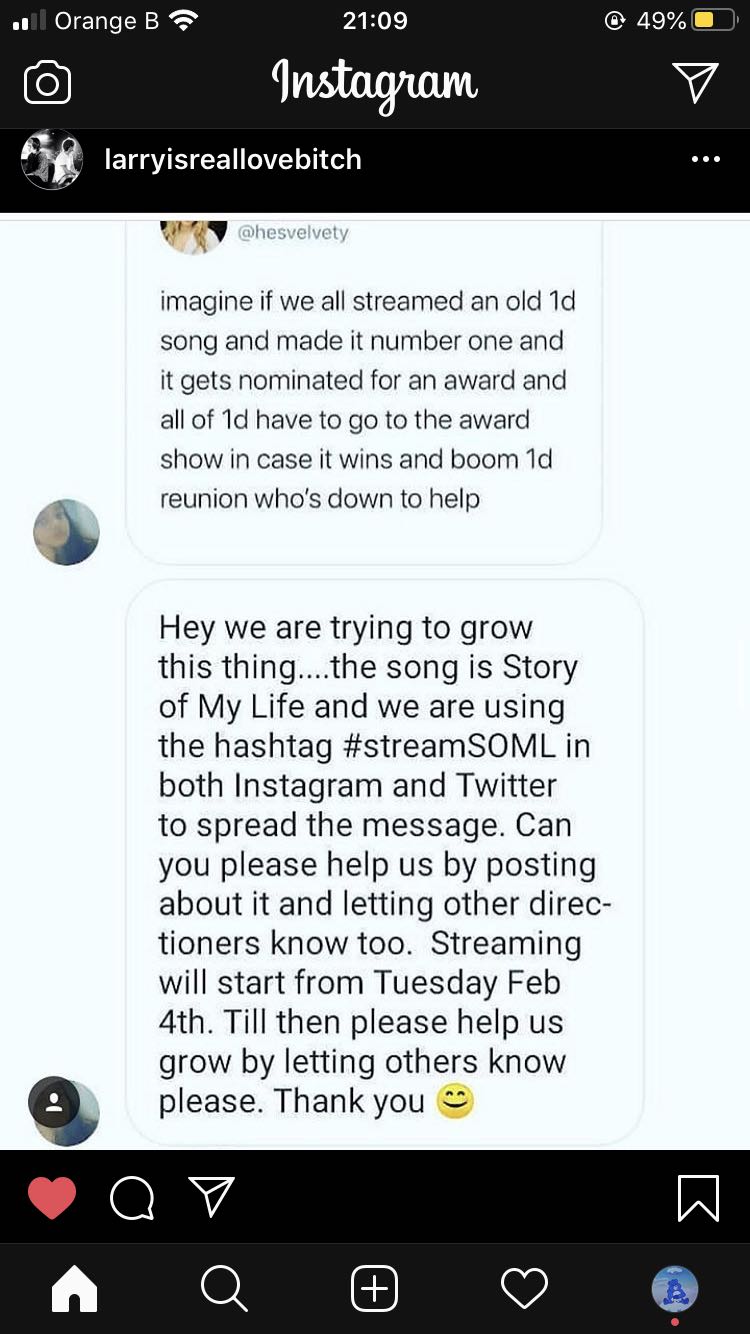Switch to the Search tab
Viewport: 750px width, 1334px height.
click(225, 1288)
